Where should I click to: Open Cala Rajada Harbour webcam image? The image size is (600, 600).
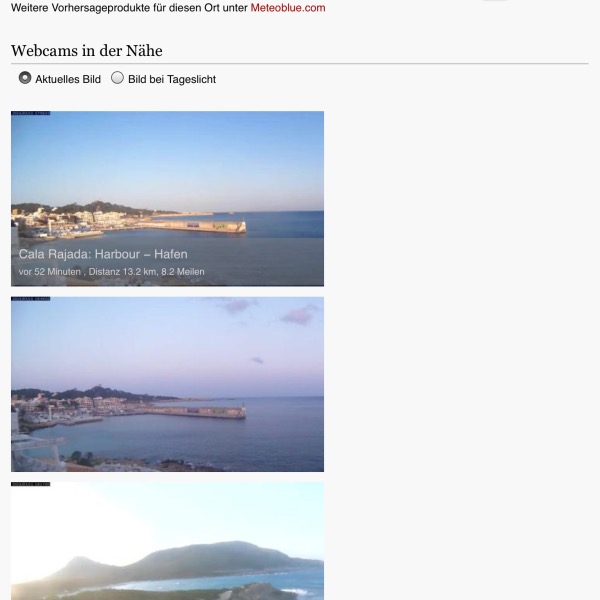coord(167,198)
